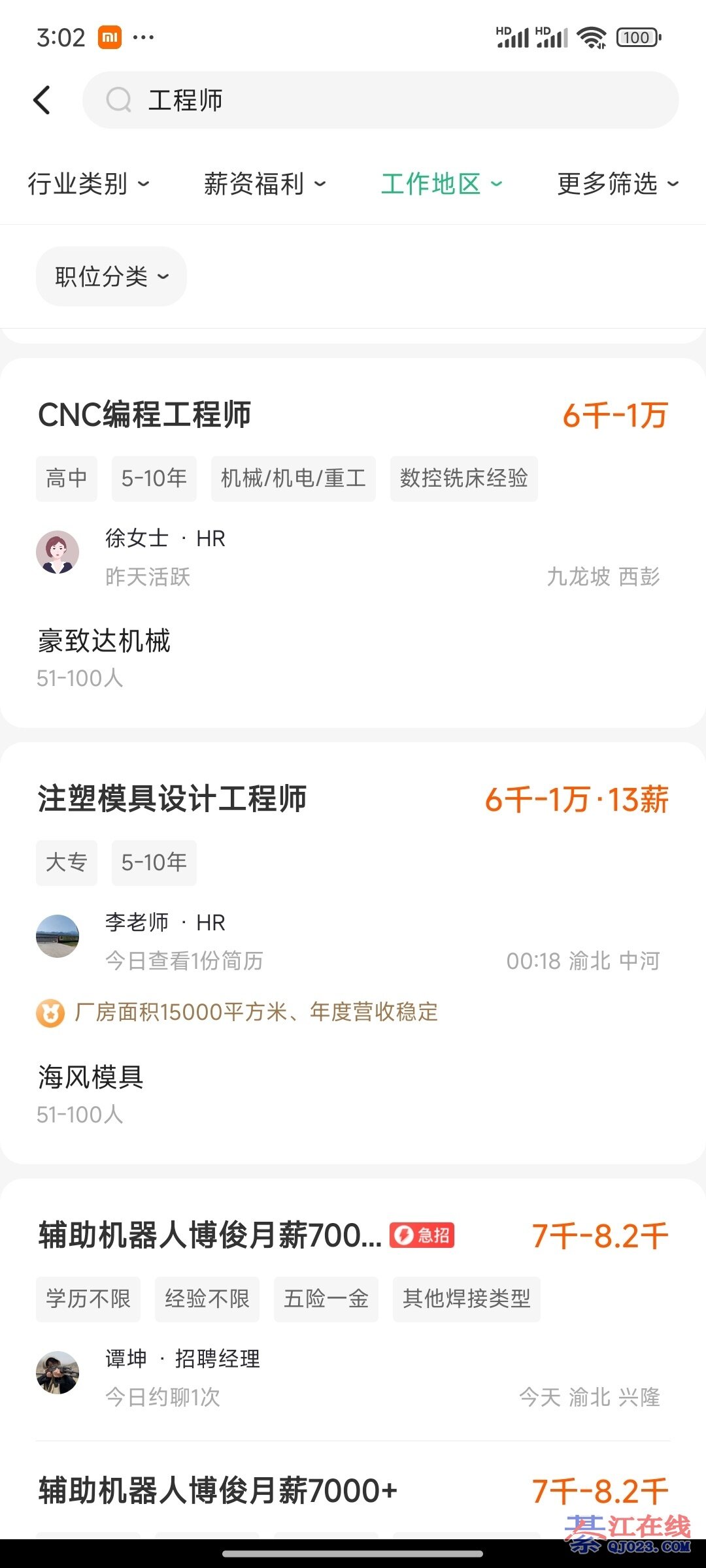View the 注塑模具设计工程师 job posting
The image size is (706, 1568).
coord(173,799)
